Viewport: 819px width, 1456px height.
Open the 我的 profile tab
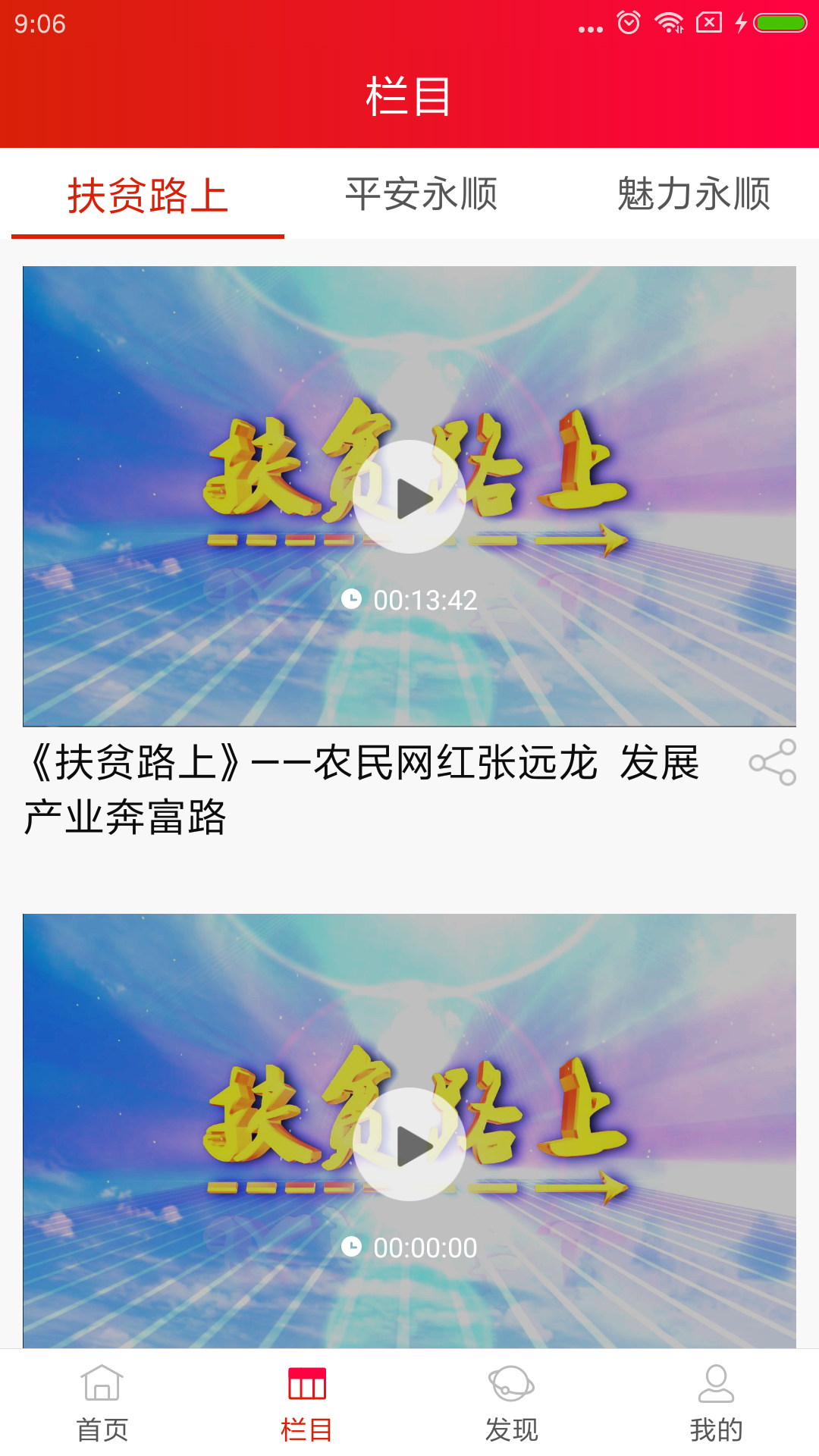716,1404
